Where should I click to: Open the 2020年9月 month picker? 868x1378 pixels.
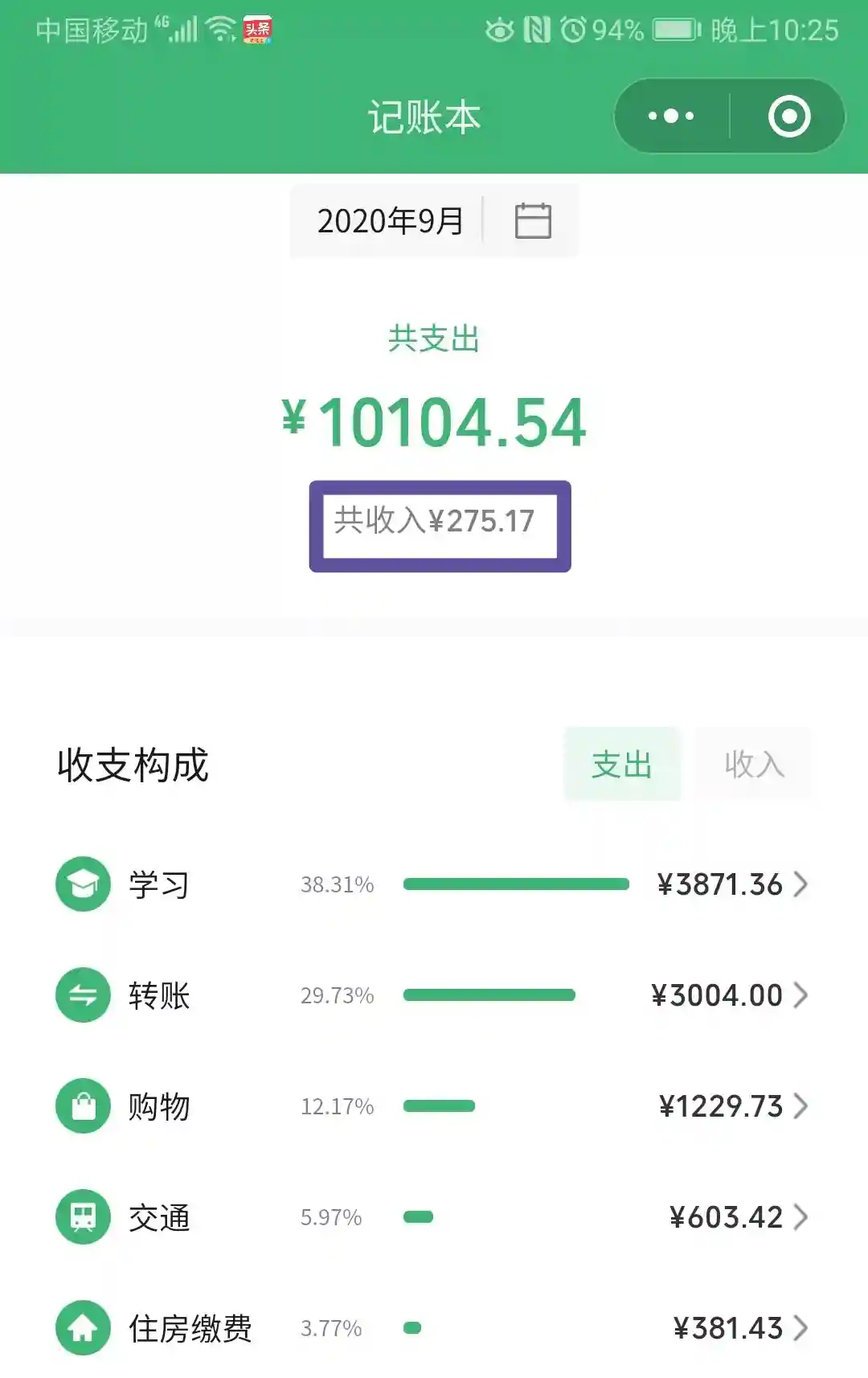coord(433,221)
